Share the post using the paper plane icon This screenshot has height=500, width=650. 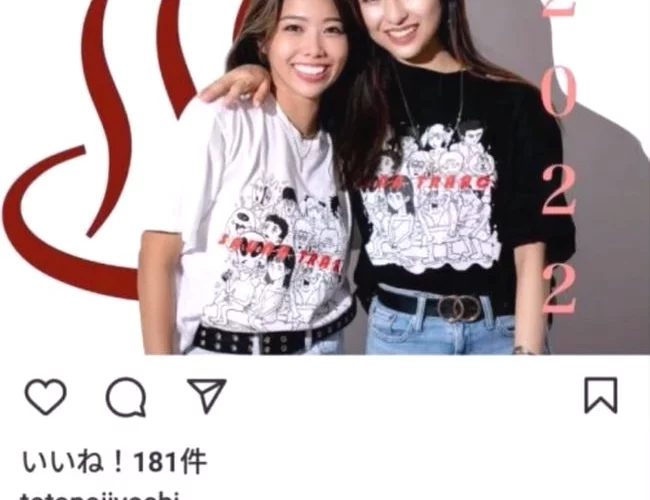click(x=207, y=396)
